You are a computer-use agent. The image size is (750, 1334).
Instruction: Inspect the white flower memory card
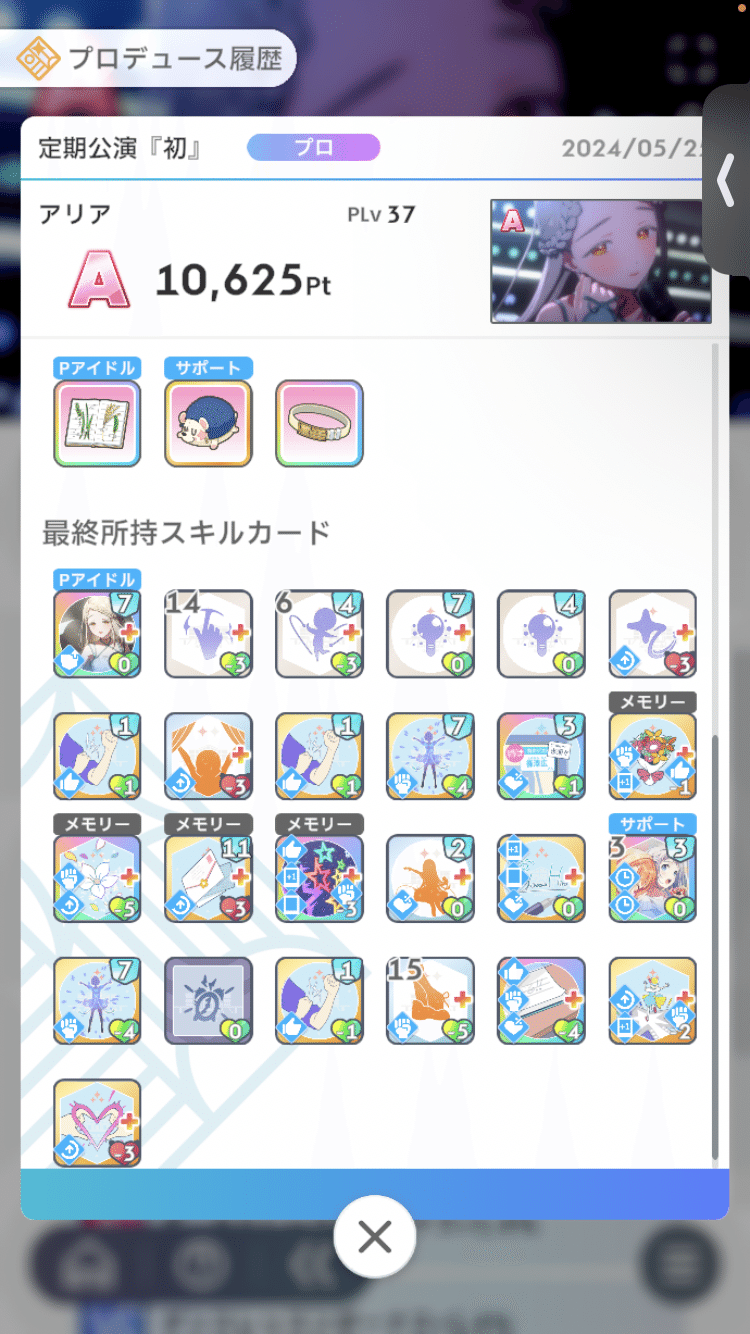(97, 879)
